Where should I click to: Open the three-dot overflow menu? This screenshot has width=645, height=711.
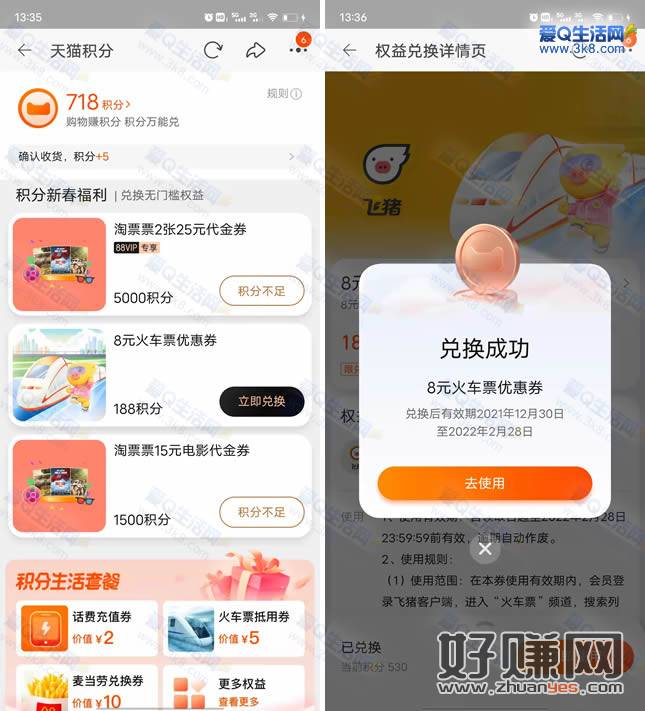(x=298, y=51)
